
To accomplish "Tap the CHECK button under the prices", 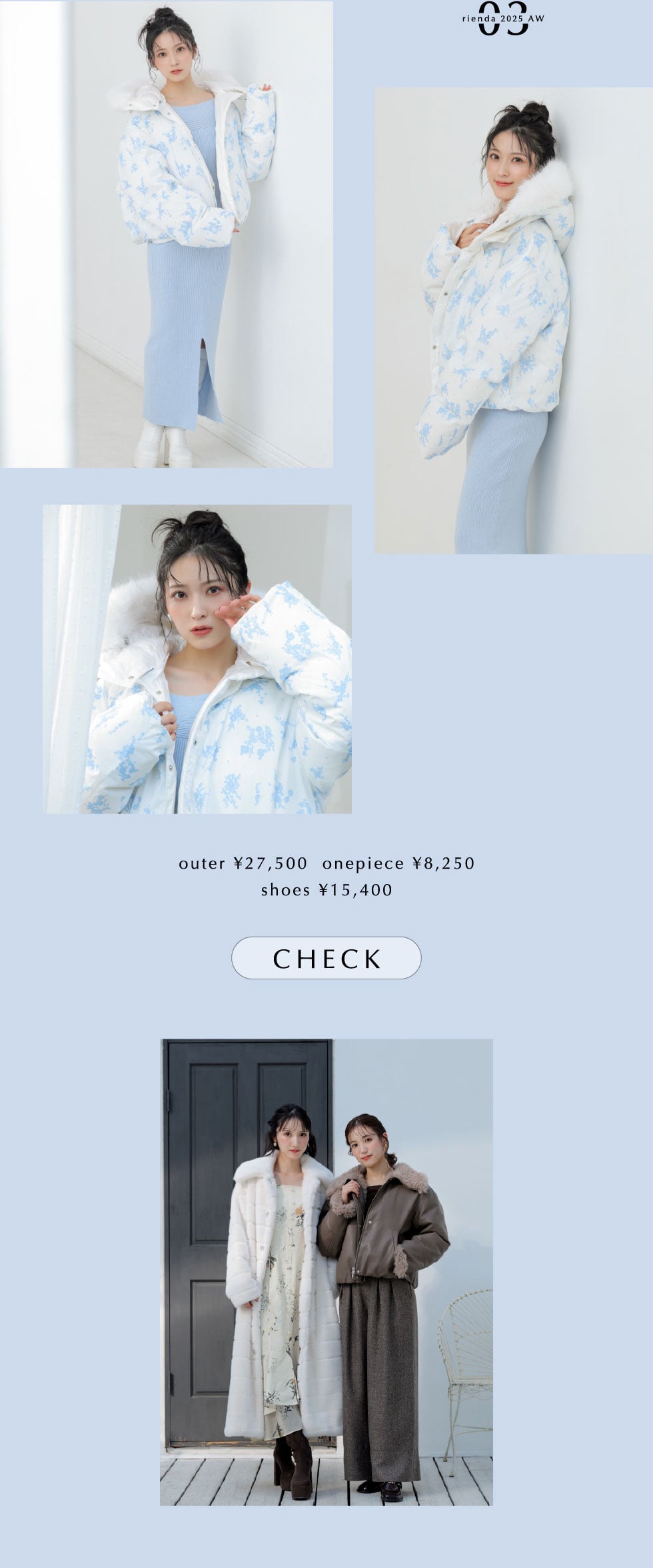I will pos(326,958).
